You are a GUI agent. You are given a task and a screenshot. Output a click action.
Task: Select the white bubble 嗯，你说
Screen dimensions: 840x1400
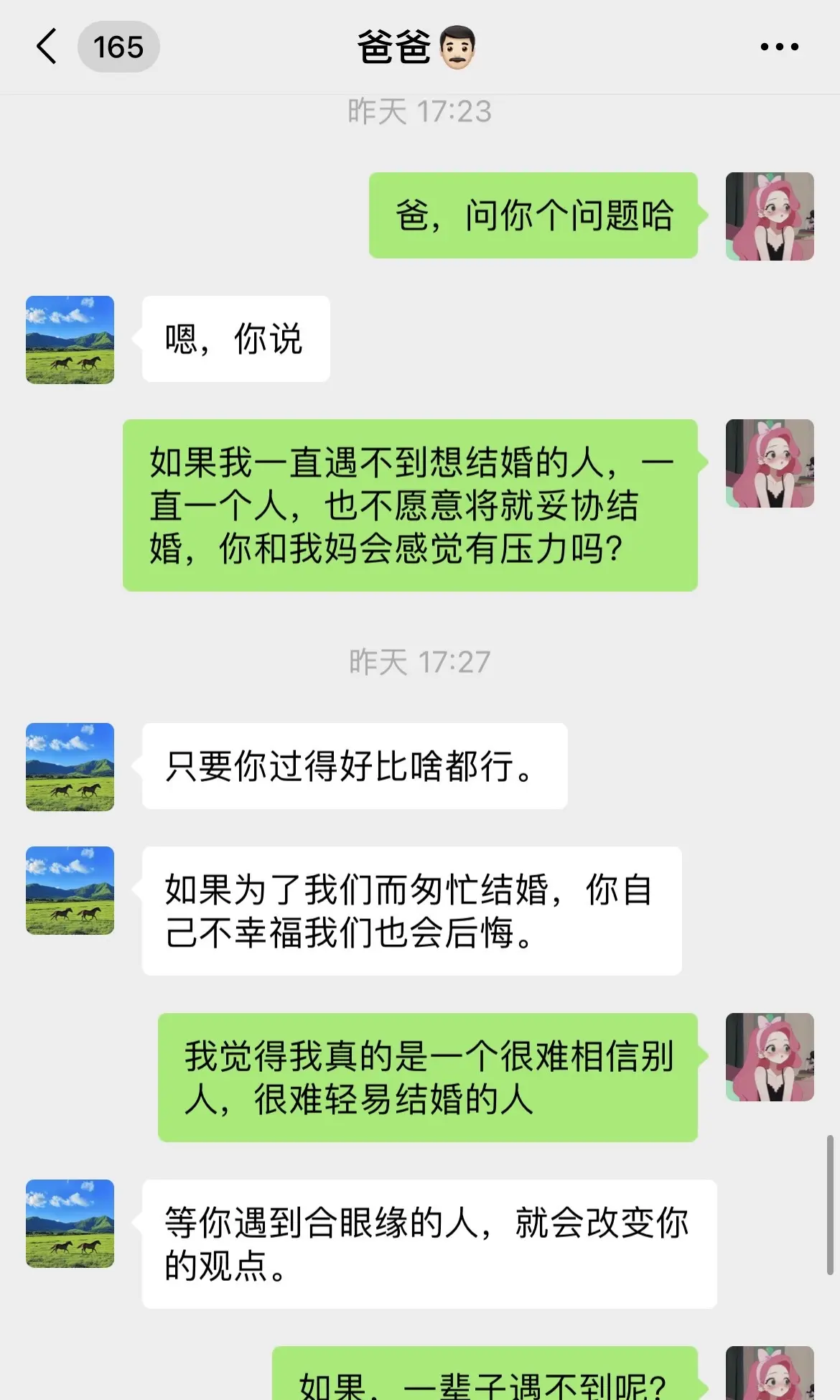click(235, 340)
